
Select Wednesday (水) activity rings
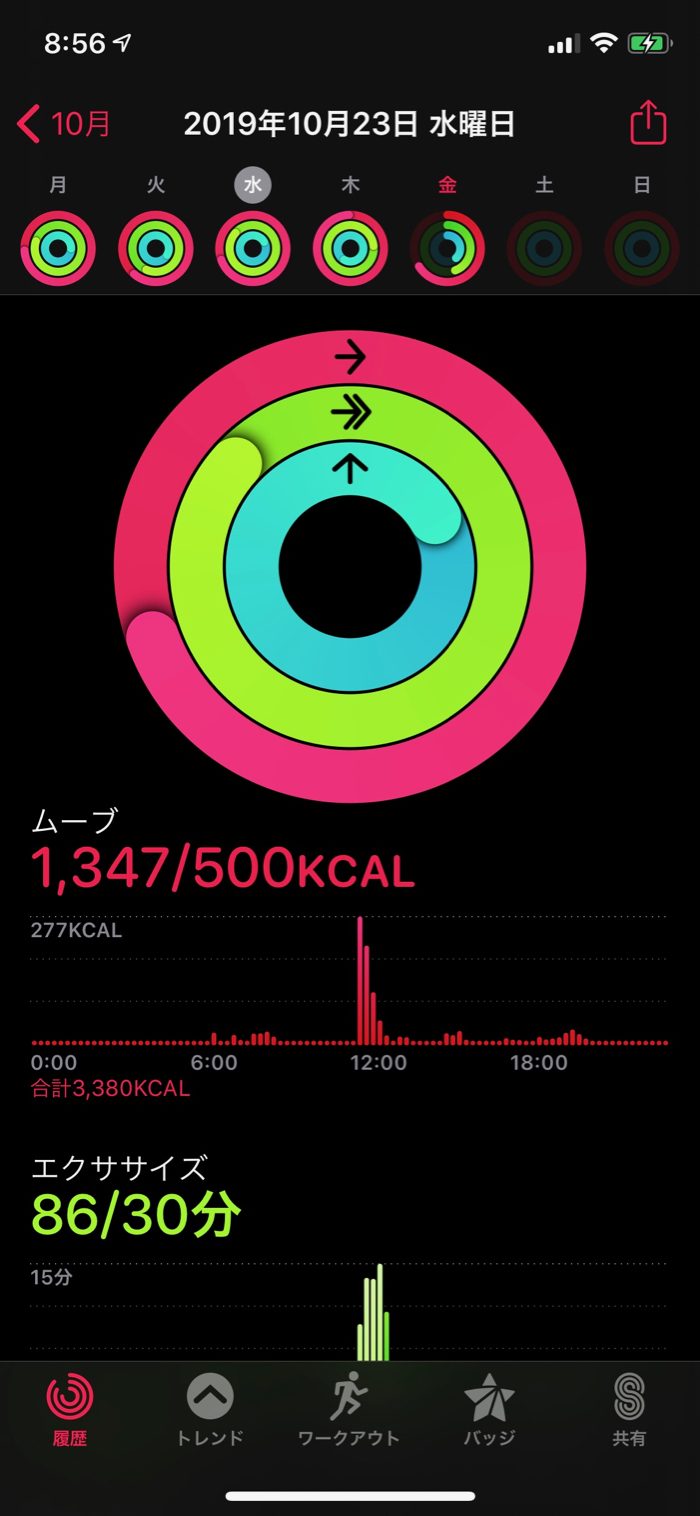(253, 248)
